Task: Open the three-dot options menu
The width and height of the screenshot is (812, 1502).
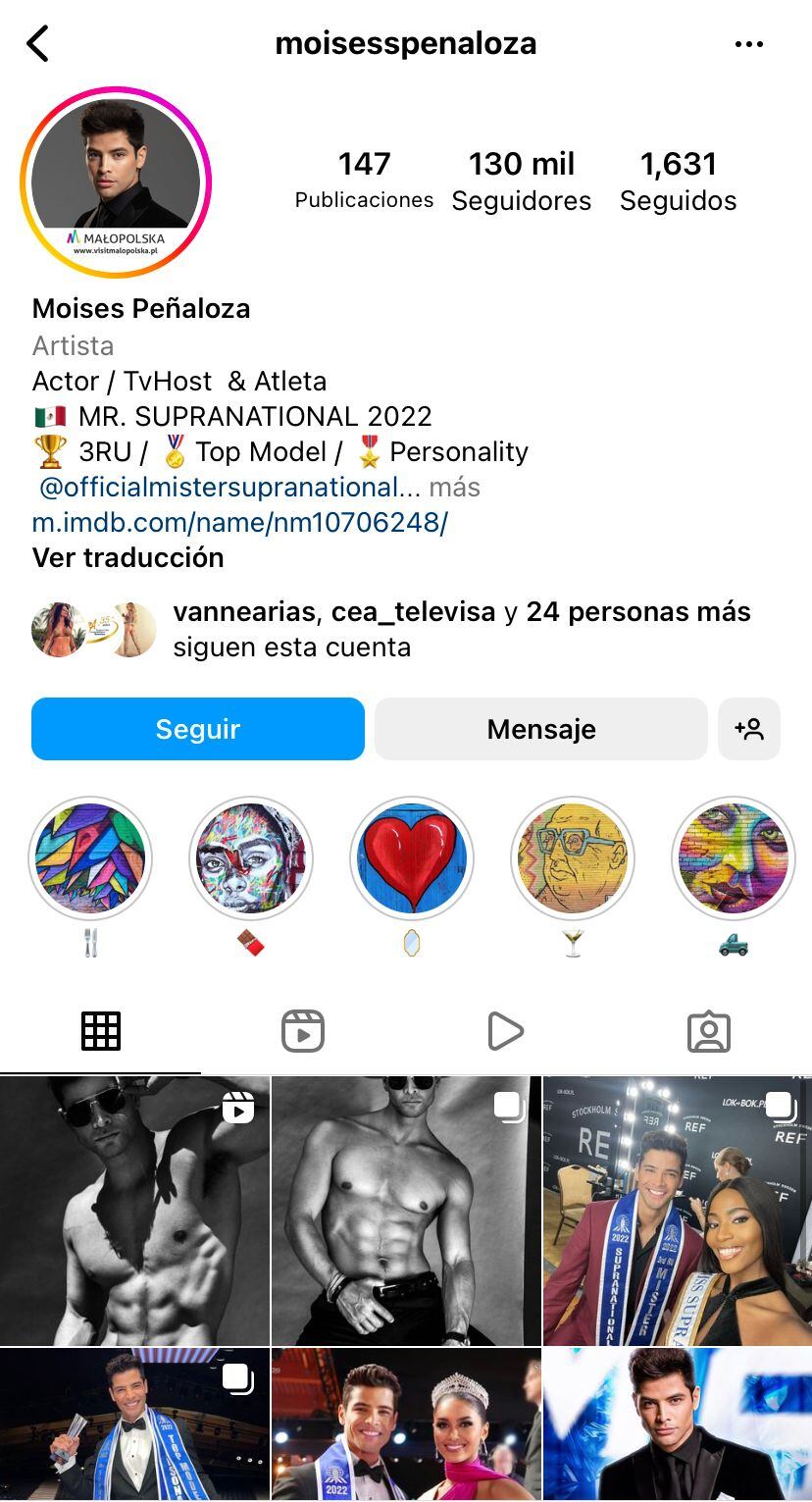Action: (x=748, y=44)
